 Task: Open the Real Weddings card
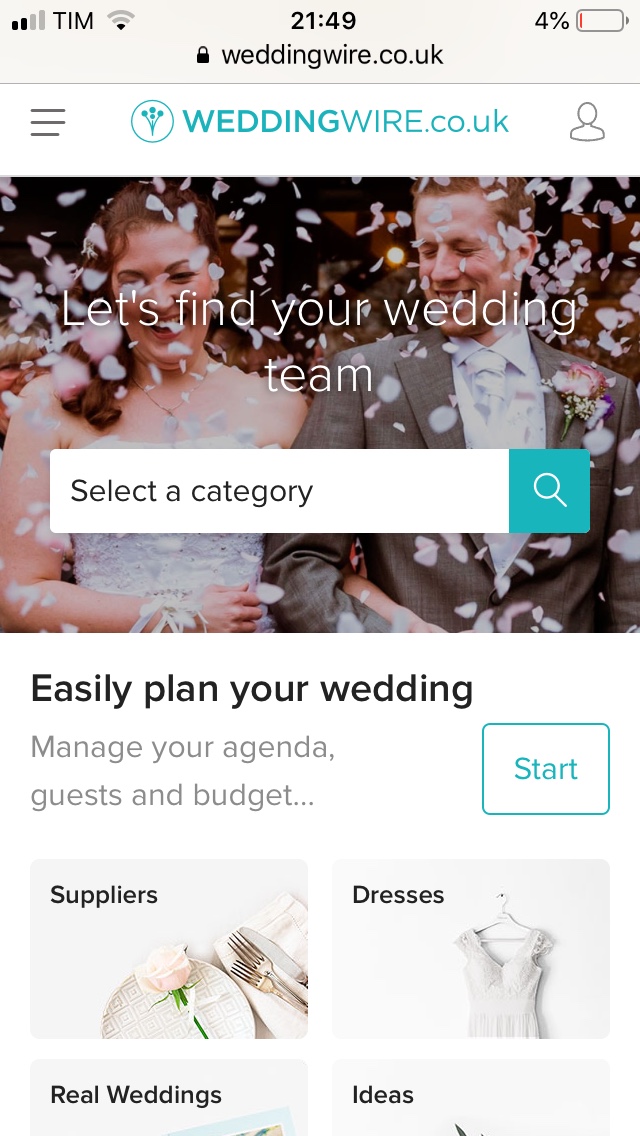click(169, 1097)
